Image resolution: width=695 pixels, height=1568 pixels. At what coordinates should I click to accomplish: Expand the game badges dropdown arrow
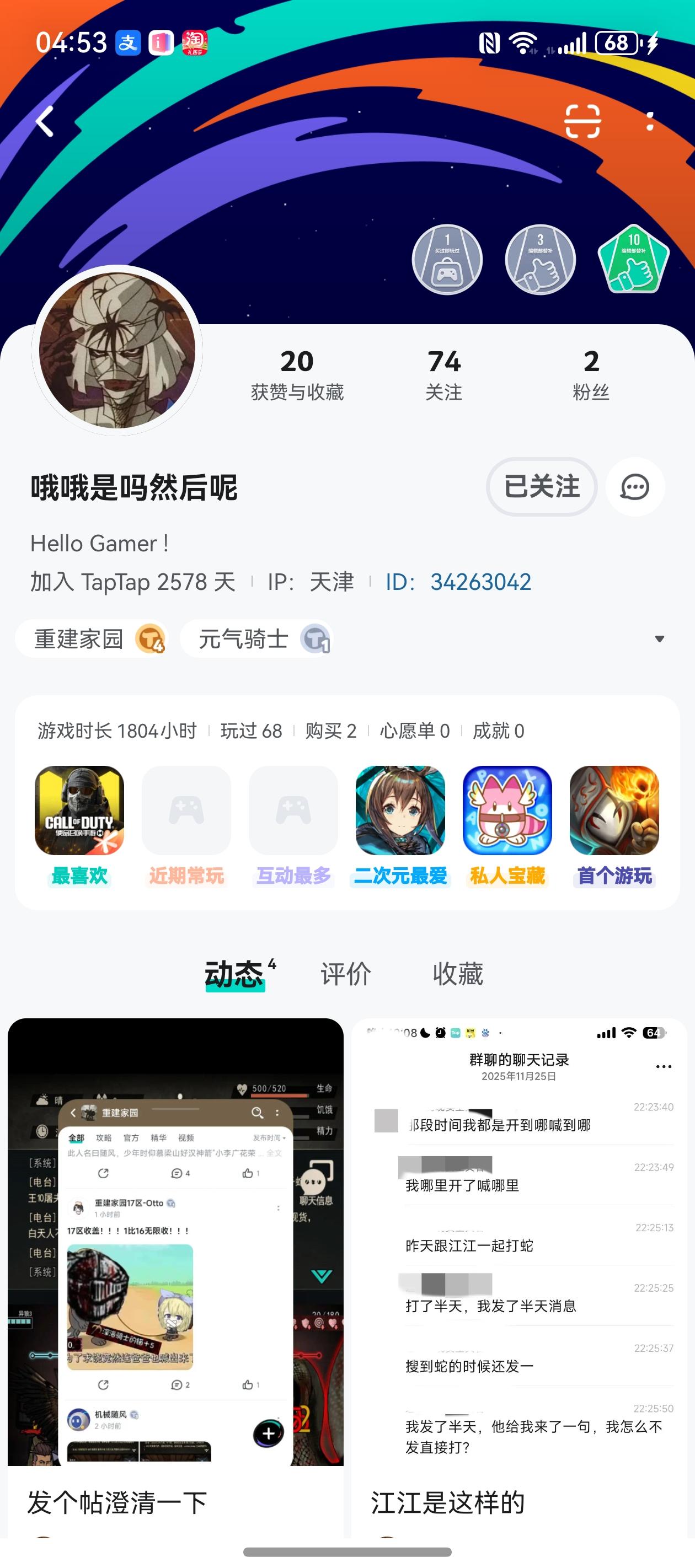coord(659,639)
